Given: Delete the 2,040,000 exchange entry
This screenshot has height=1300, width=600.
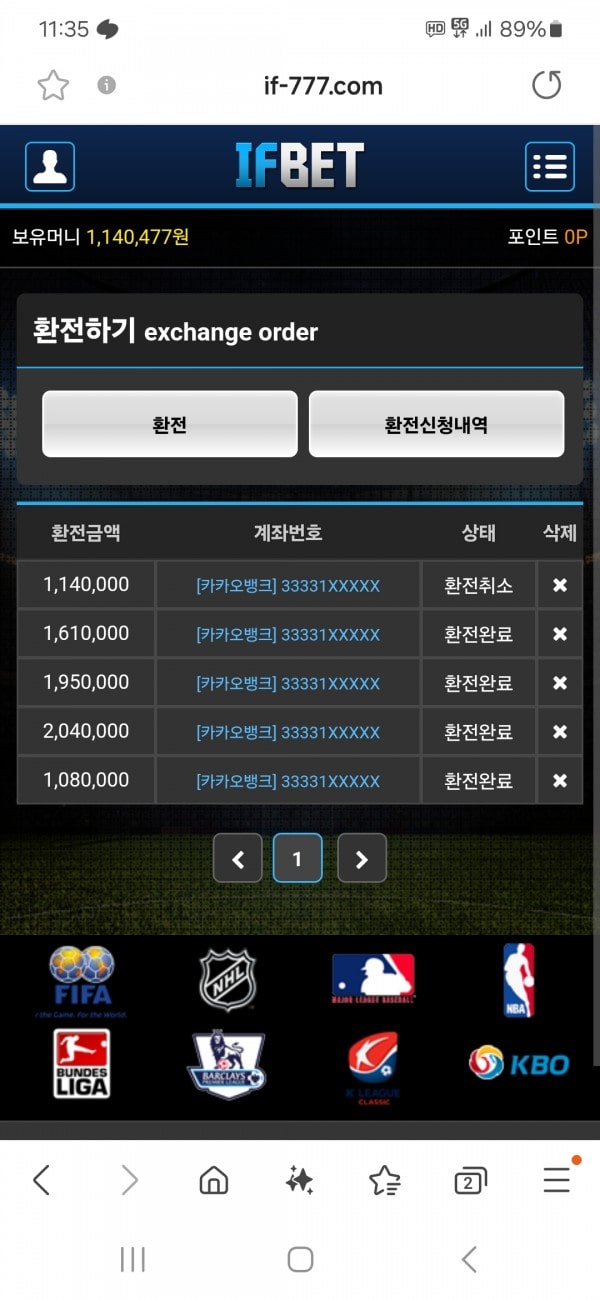Looking at the screenshot, I should 560,732.
